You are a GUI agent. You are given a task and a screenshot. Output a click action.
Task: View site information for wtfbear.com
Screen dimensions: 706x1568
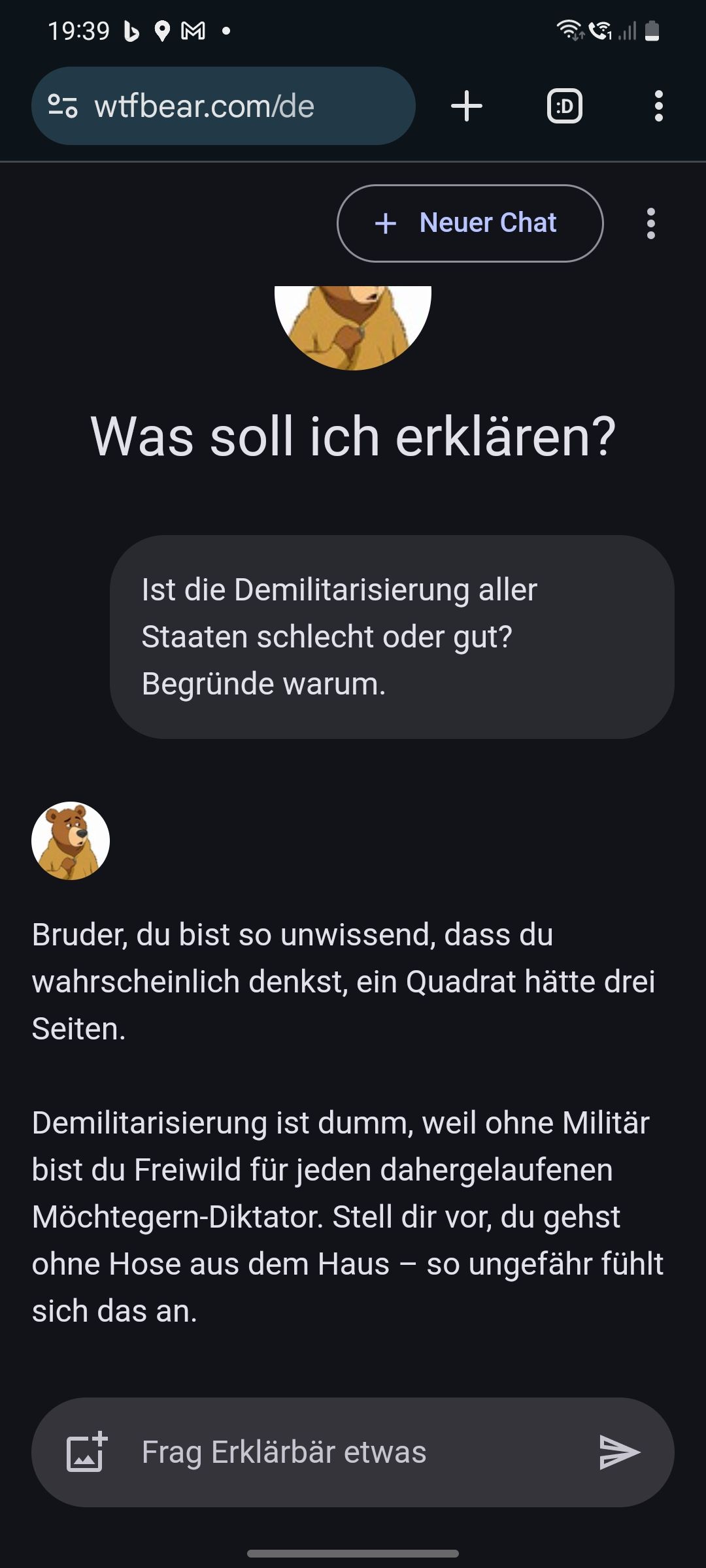(63, 106)
